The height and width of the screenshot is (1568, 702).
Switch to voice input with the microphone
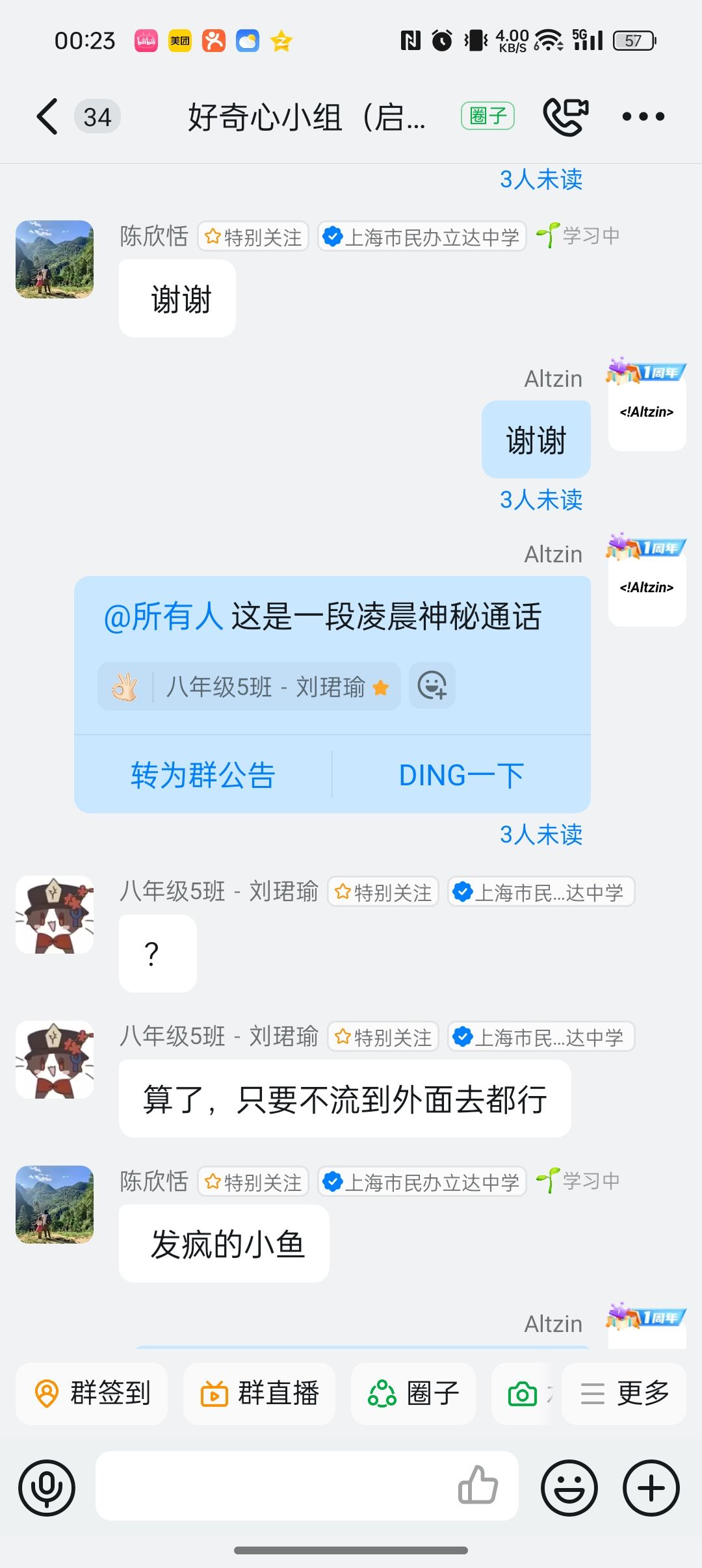coord(47,1488)
